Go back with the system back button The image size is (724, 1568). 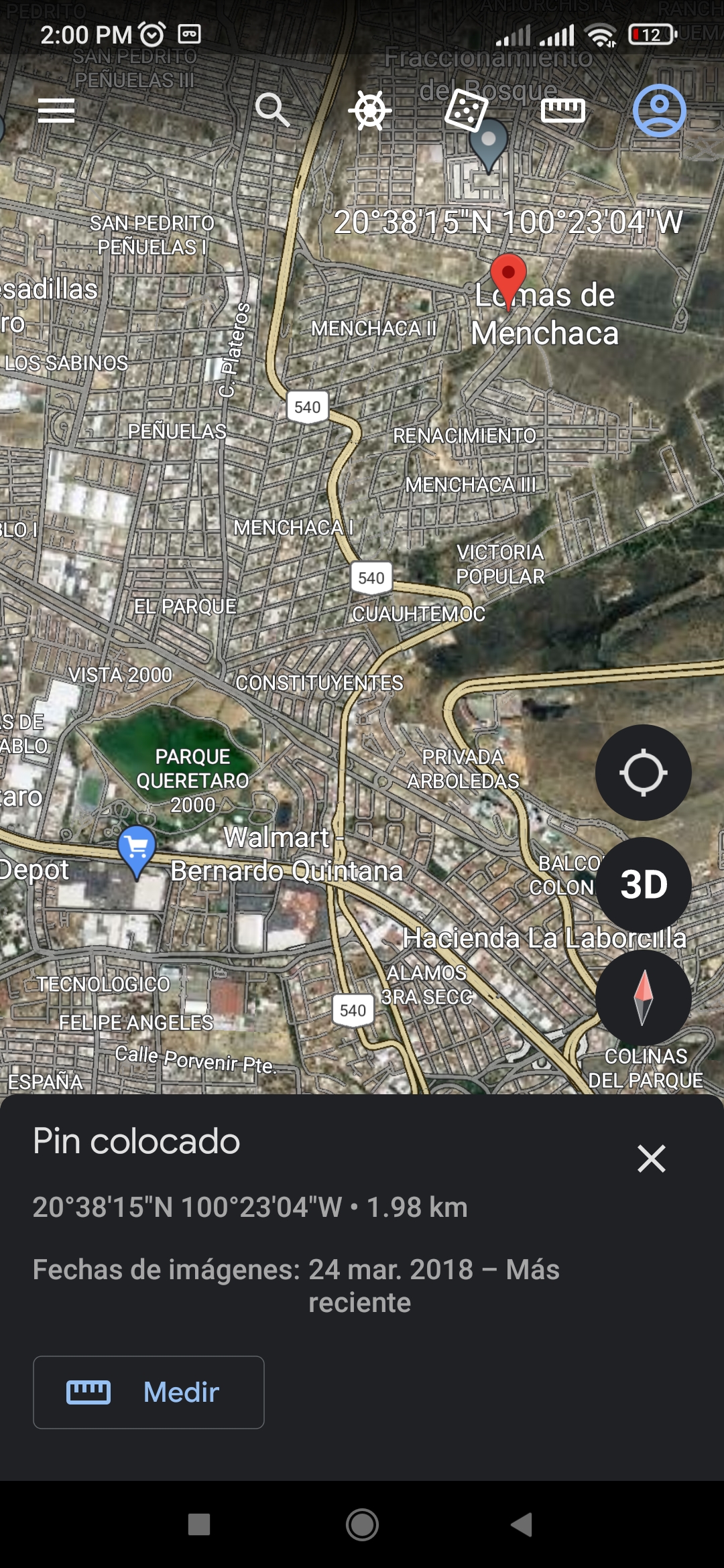pos(522,1524)
